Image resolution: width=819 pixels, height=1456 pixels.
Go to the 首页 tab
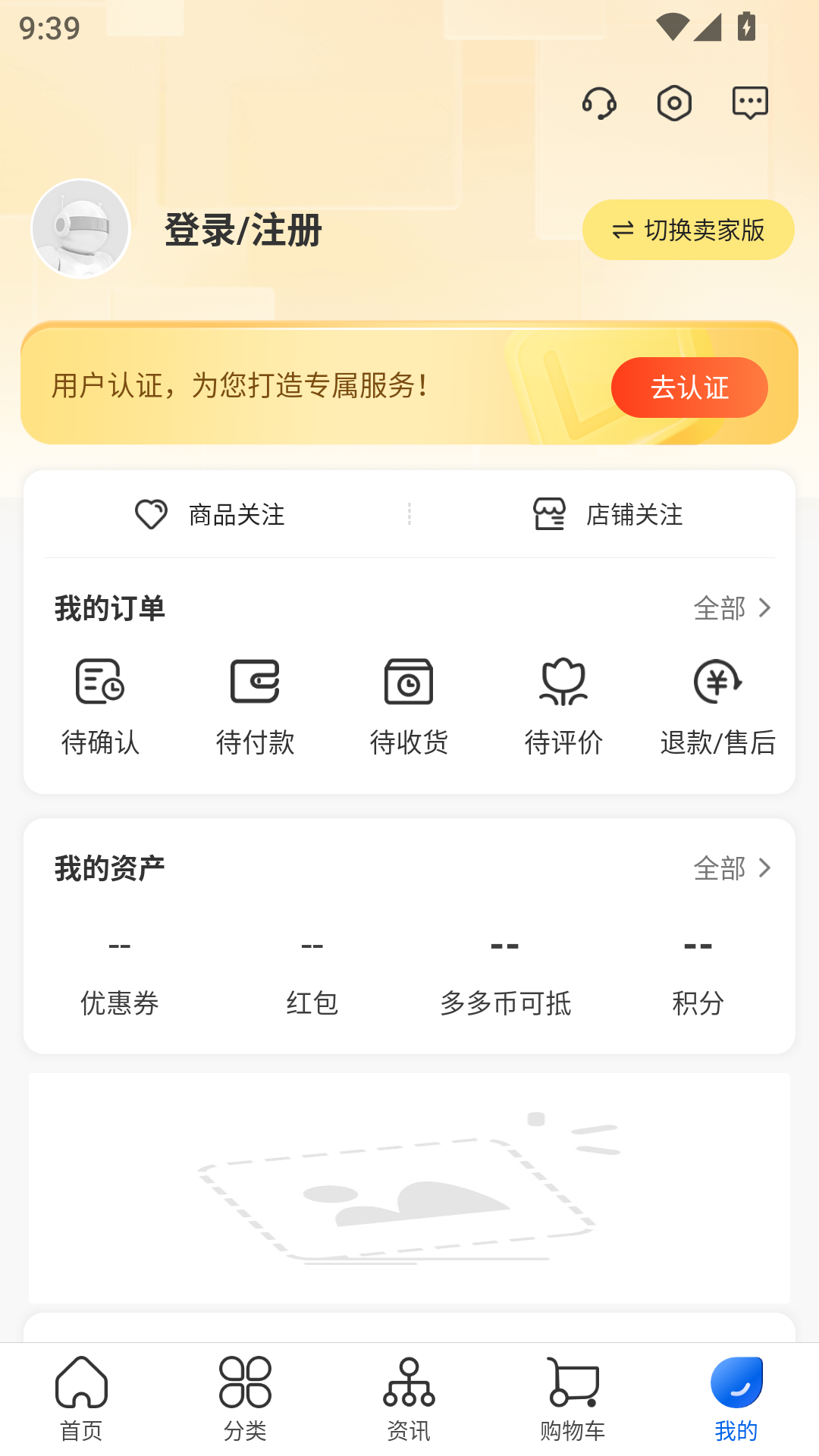pyautogui.click(x=81, y=1399)
